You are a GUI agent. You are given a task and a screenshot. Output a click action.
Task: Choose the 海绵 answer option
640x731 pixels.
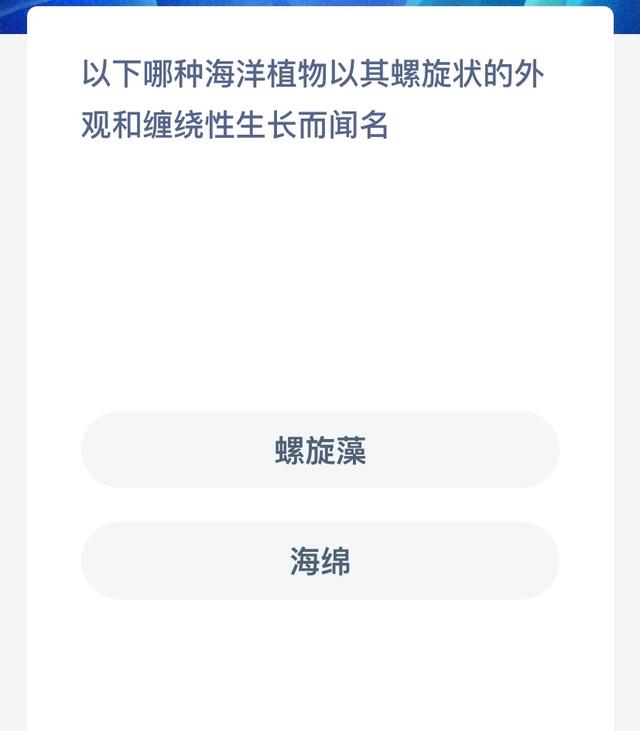pyautogui.click(x=320, y=561)
